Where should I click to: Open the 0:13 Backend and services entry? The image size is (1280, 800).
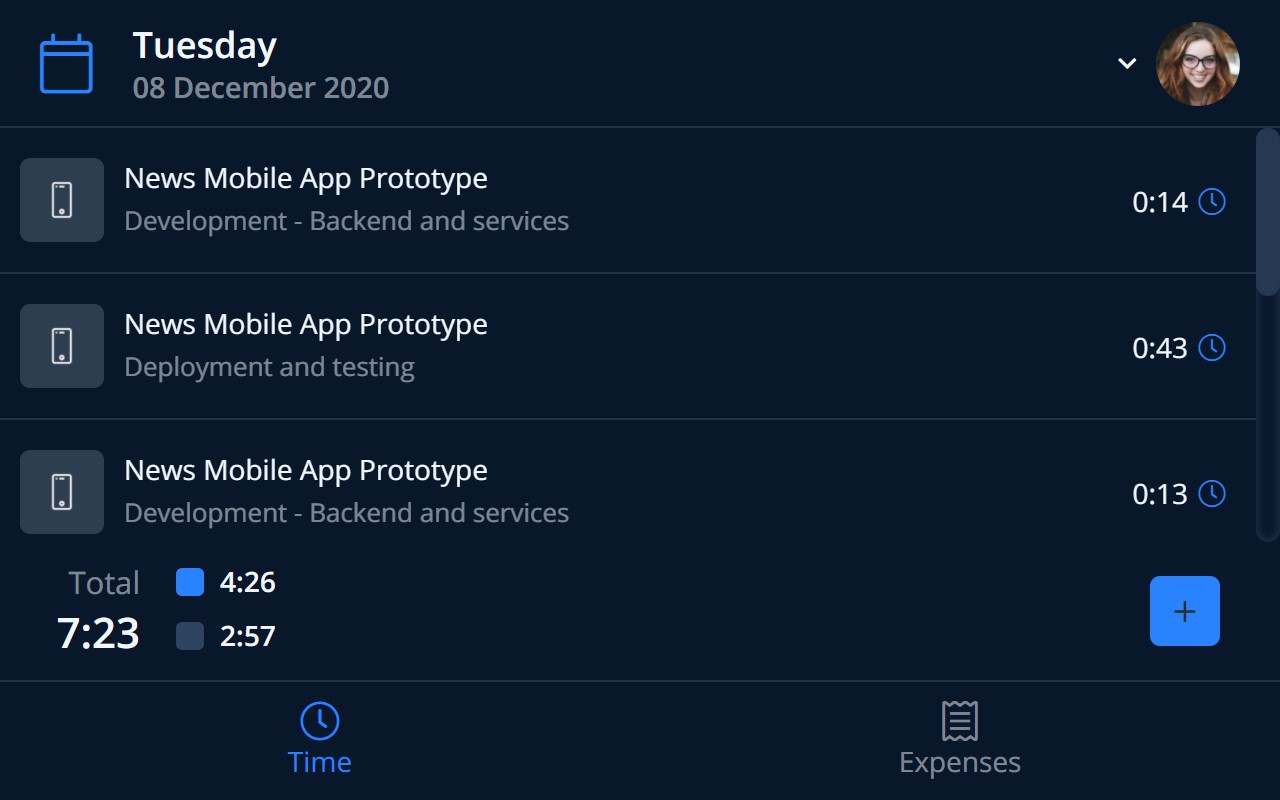(x=346, y=492)
